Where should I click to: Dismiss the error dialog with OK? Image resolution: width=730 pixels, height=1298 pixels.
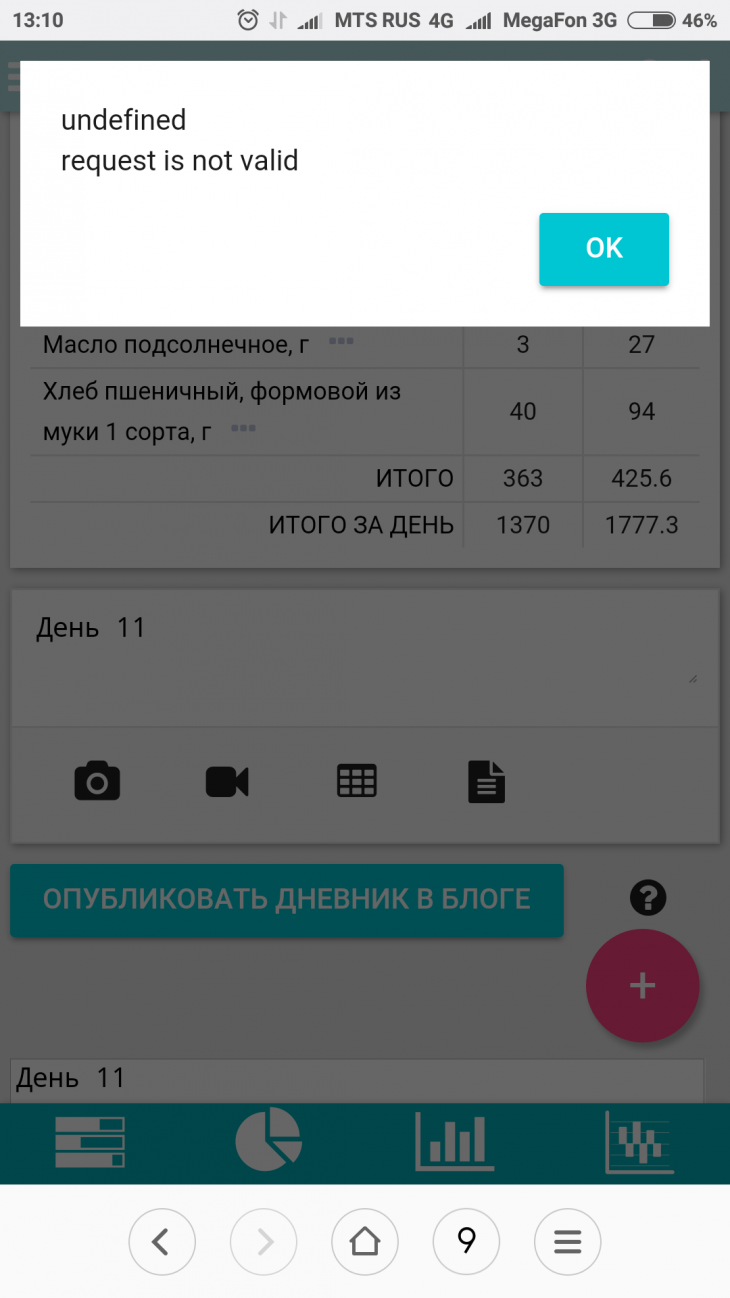604,249
